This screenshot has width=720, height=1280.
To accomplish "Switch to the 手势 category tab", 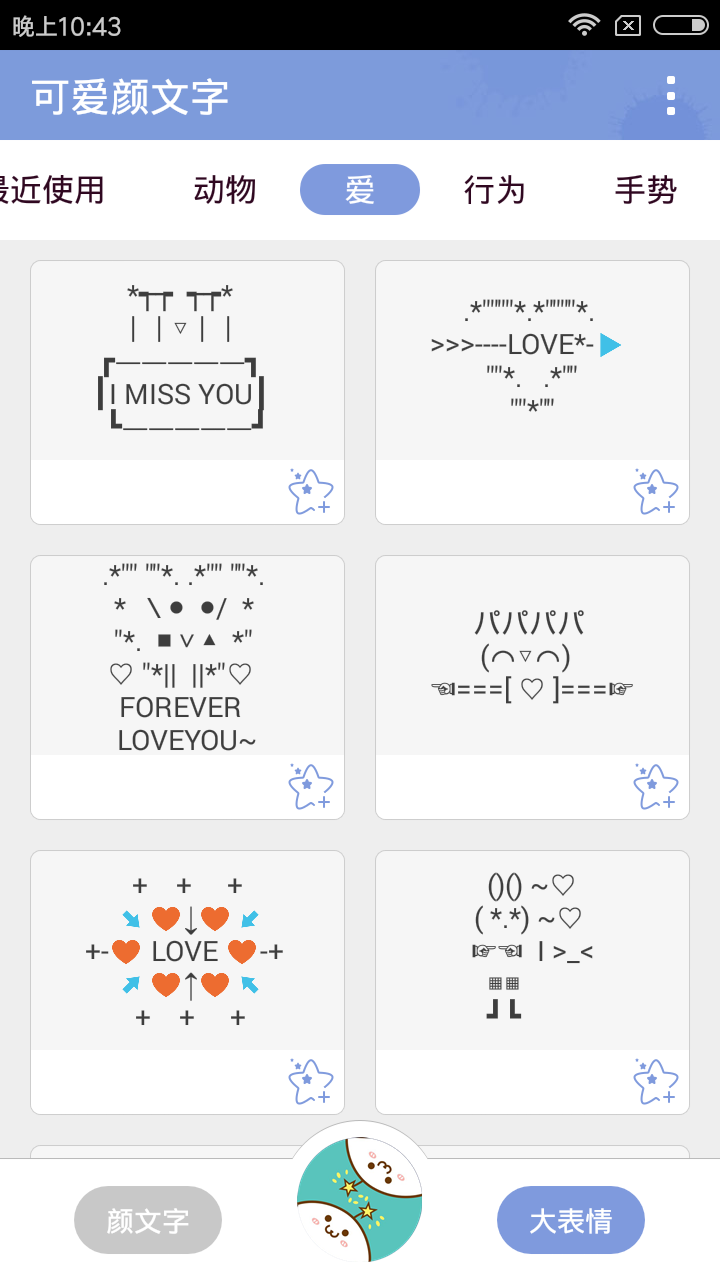I will (645, 190).
